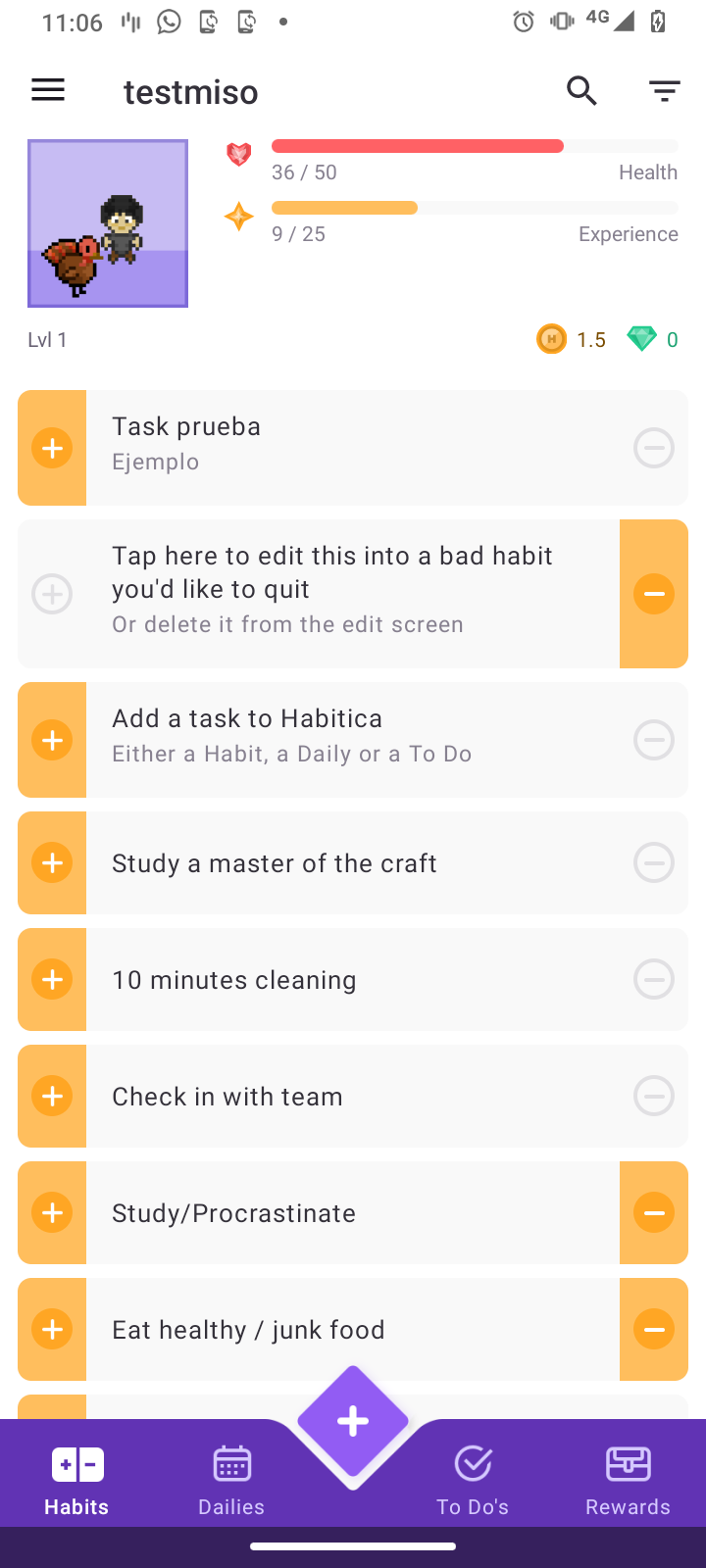The height and width of the screenshot is (1568, 706).
Task: Open the filter options
Action: [x=665, y=91]
